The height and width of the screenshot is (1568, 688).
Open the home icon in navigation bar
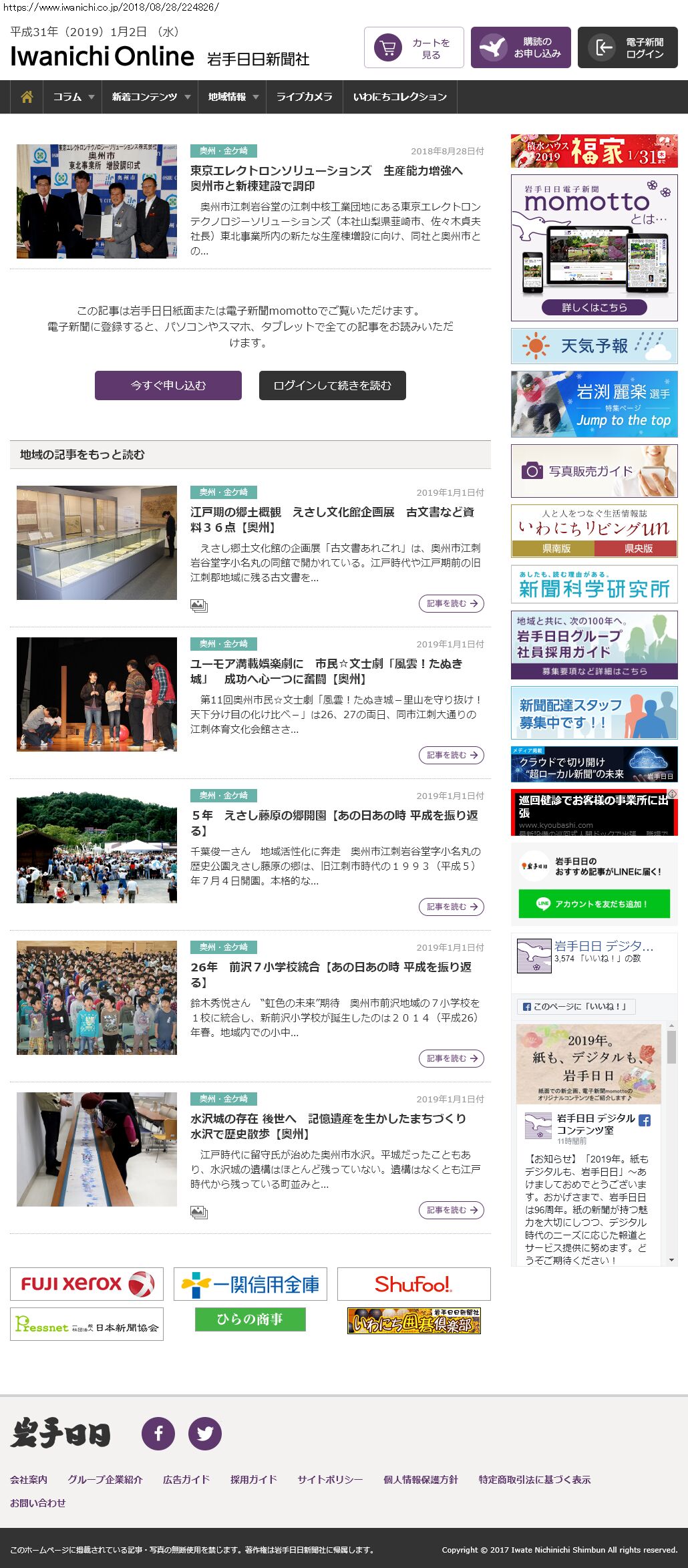(x=27, y=97)
